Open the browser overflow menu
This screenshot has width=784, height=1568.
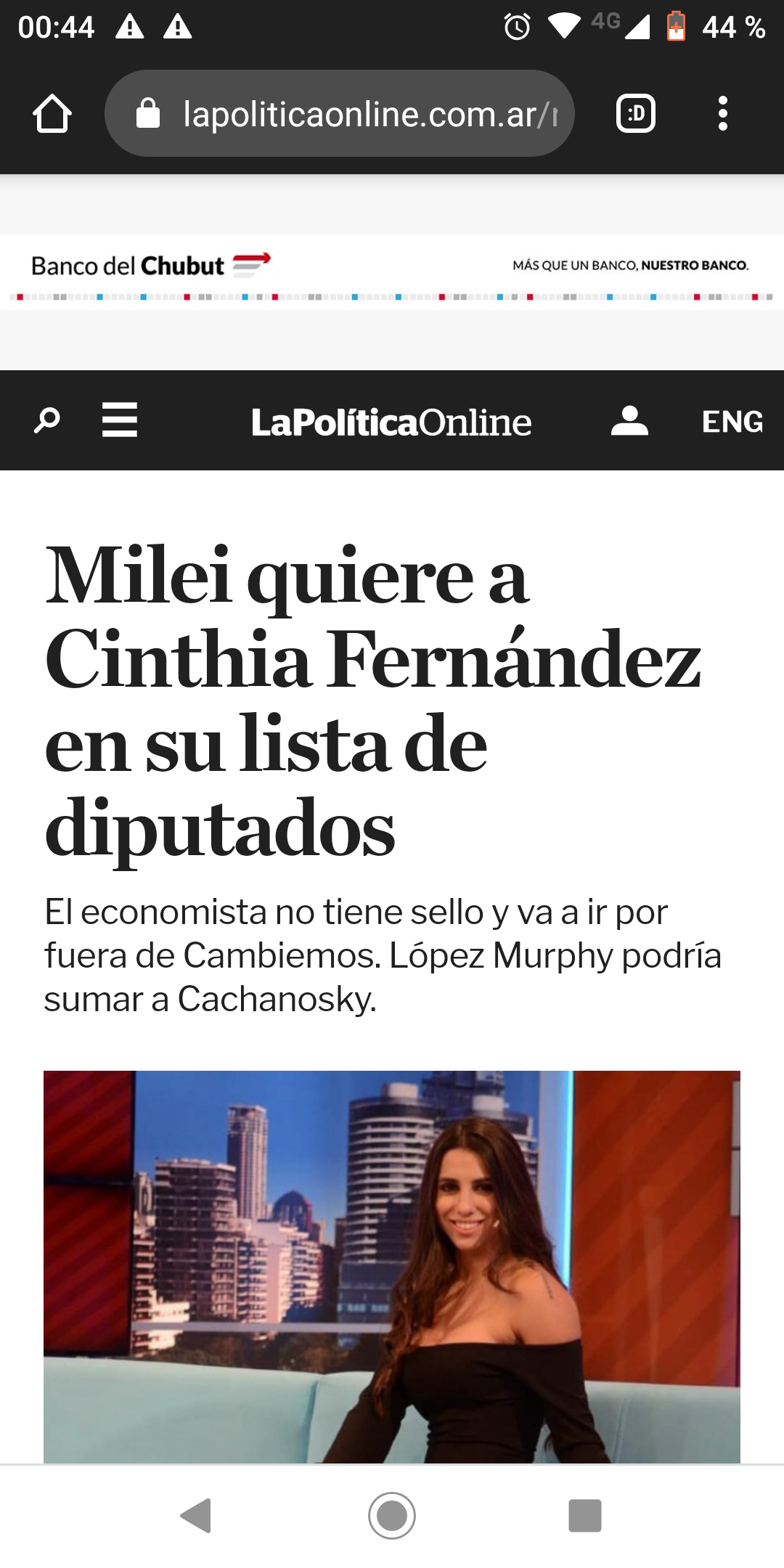click(x=722, y=114)
